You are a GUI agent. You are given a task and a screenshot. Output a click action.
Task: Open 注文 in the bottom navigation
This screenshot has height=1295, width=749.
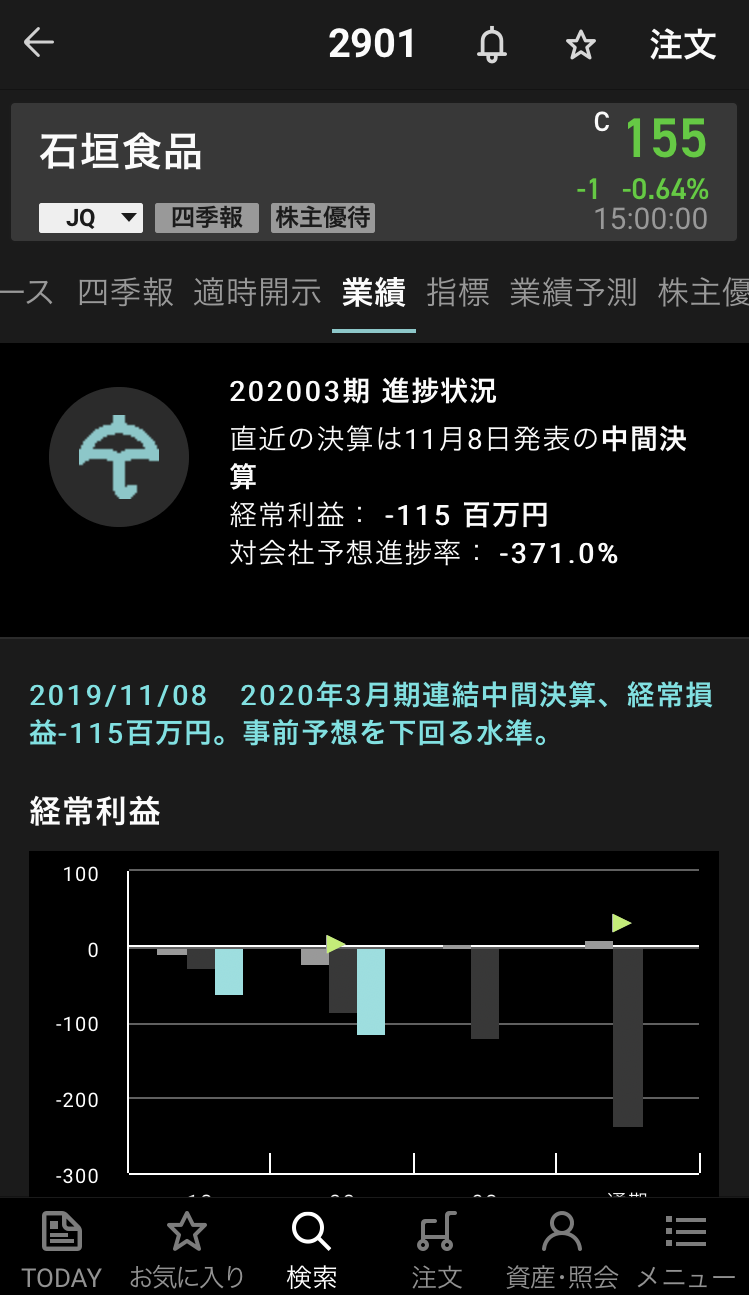pyautogui.click(x=437, y=1248)
